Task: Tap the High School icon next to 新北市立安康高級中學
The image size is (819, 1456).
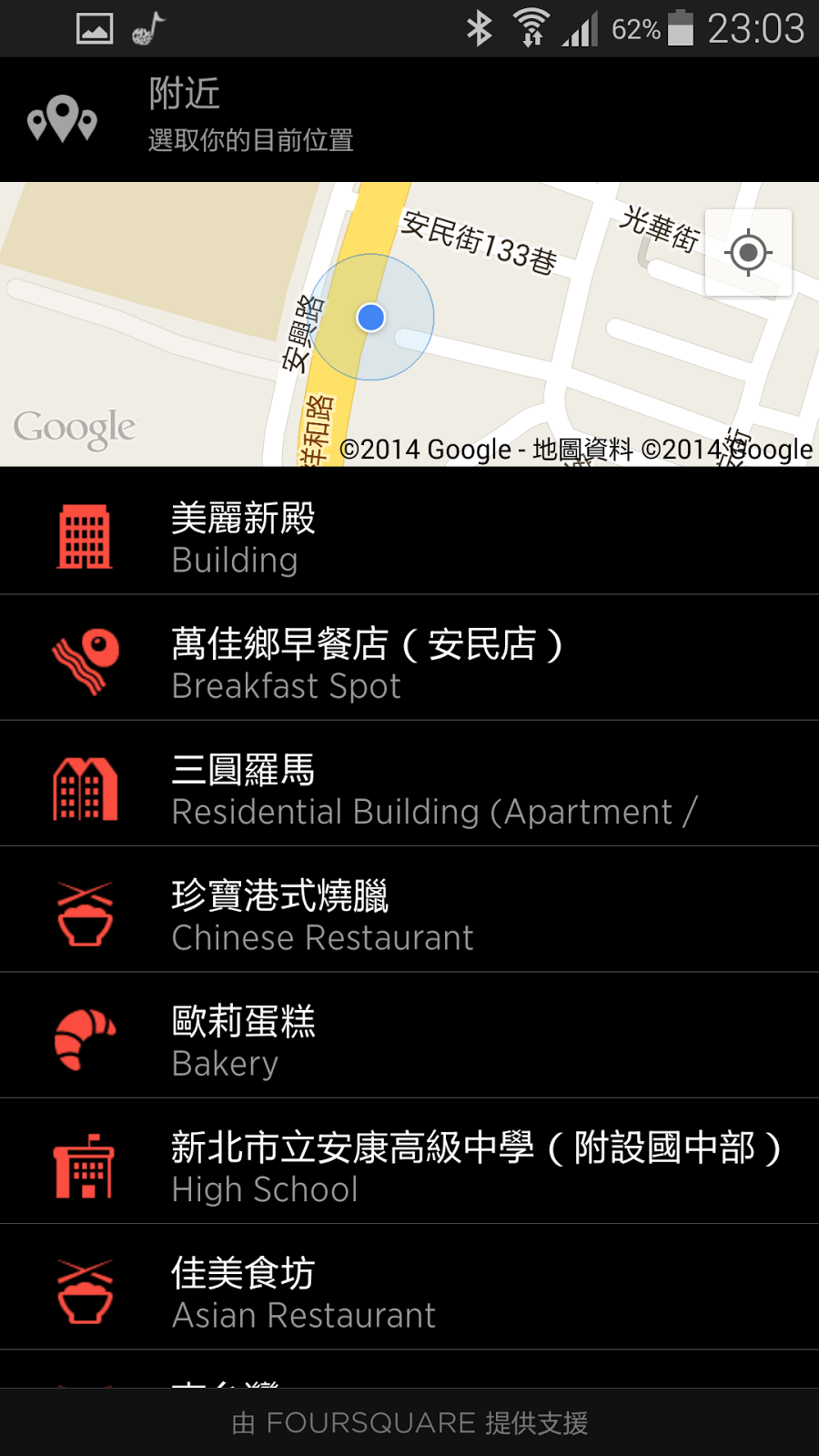Action: click(x=85, y=1162)
